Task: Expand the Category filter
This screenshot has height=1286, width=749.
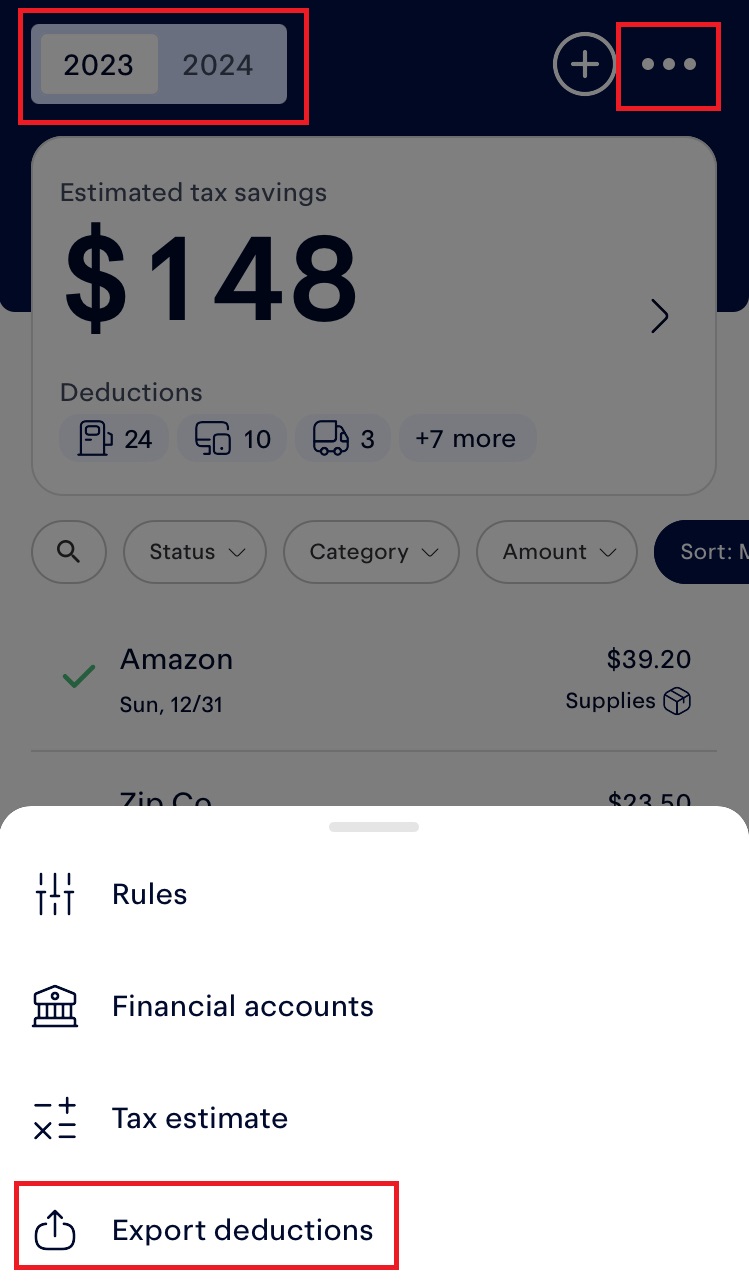Action: [372, 552]
